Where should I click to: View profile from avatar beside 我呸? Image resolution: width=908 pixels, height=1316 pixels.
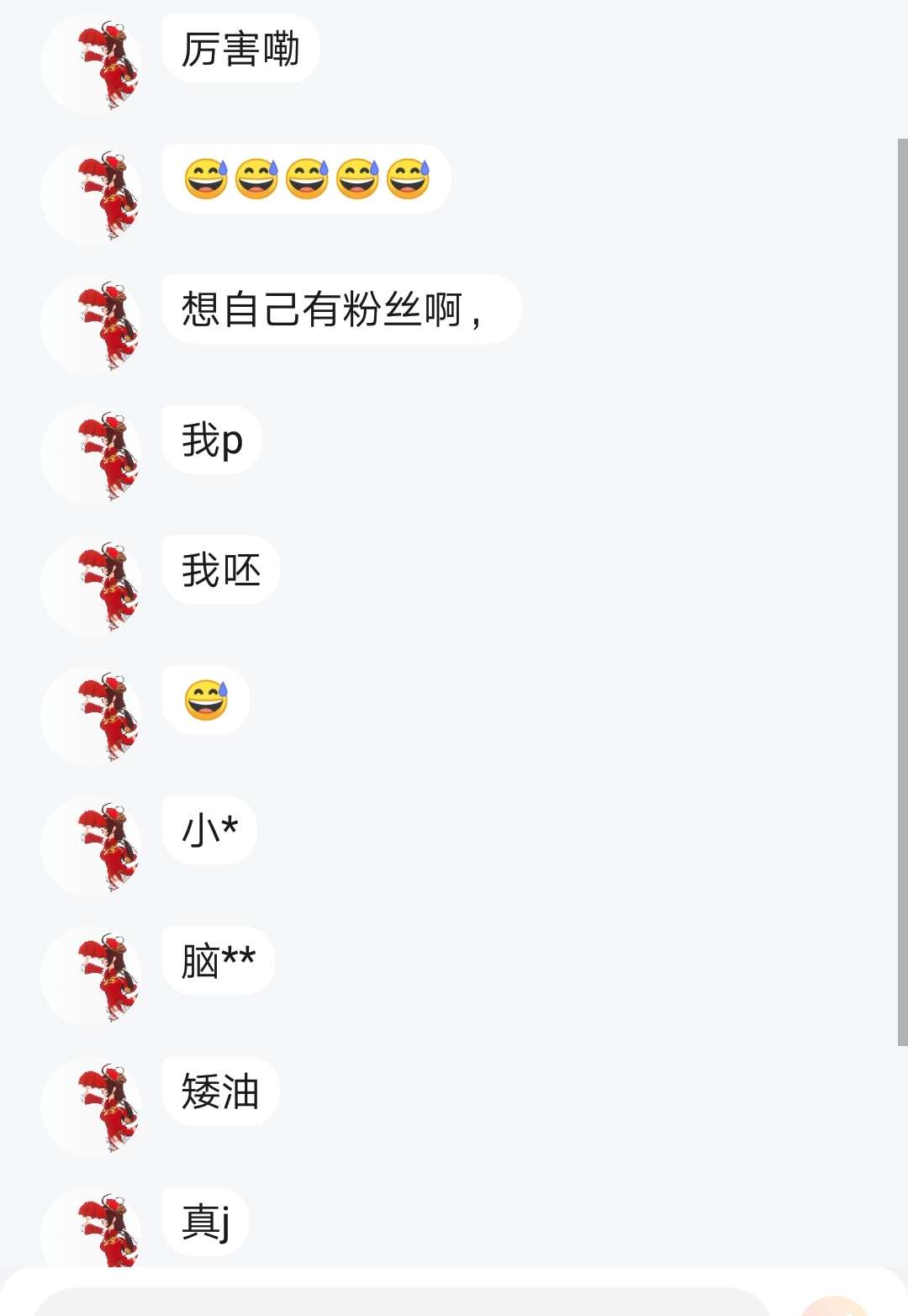tap(91, 585)
